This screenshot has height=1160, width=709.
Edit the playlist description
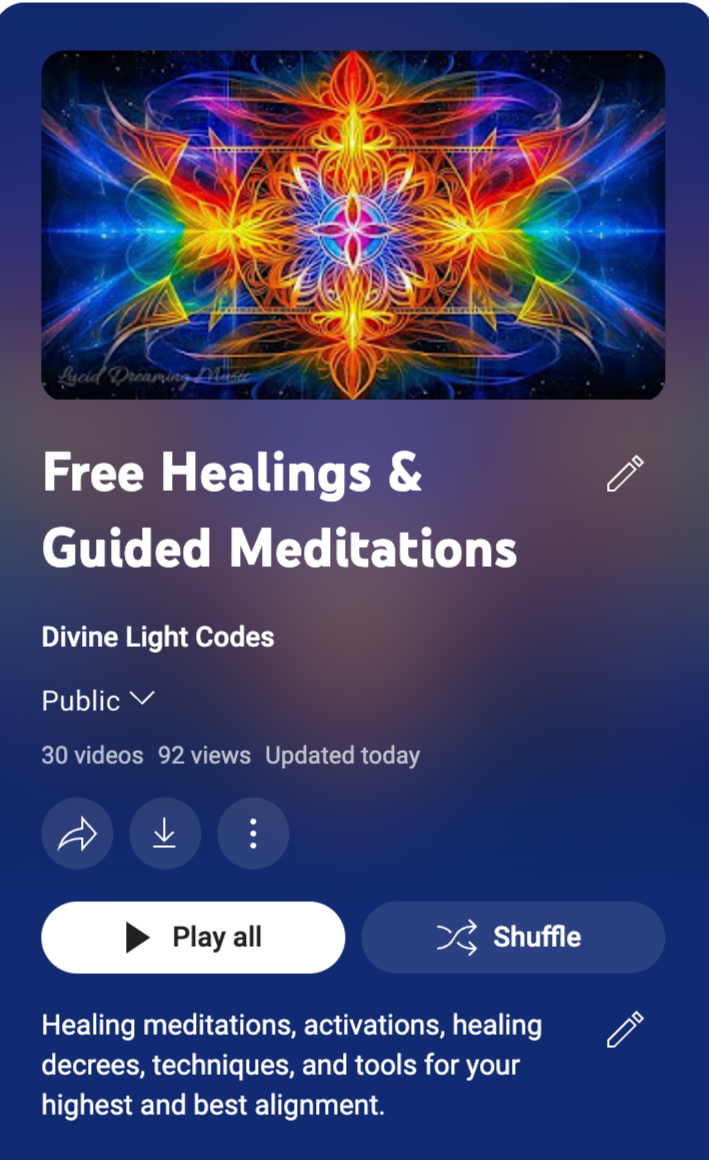click(625, 1029)
